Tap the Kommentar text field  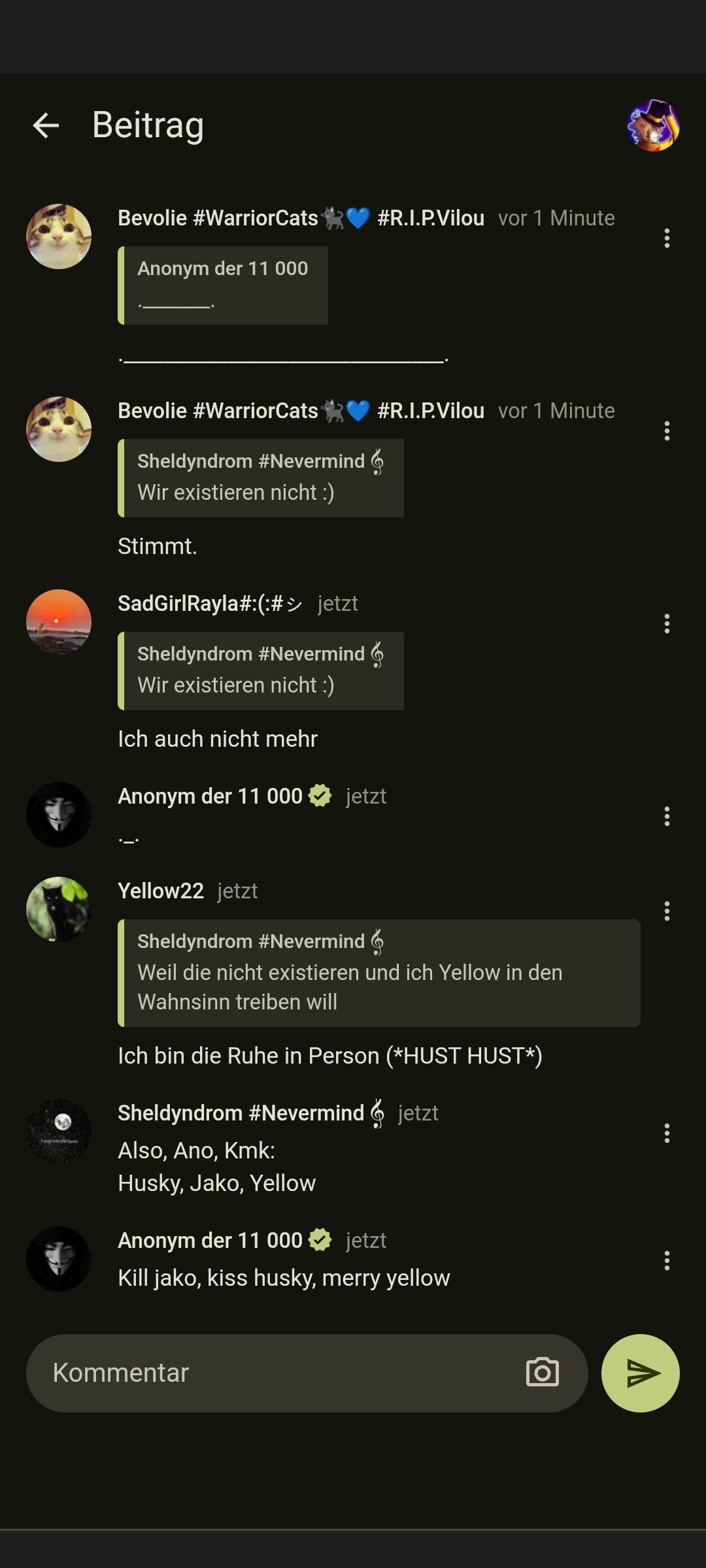275,1373
